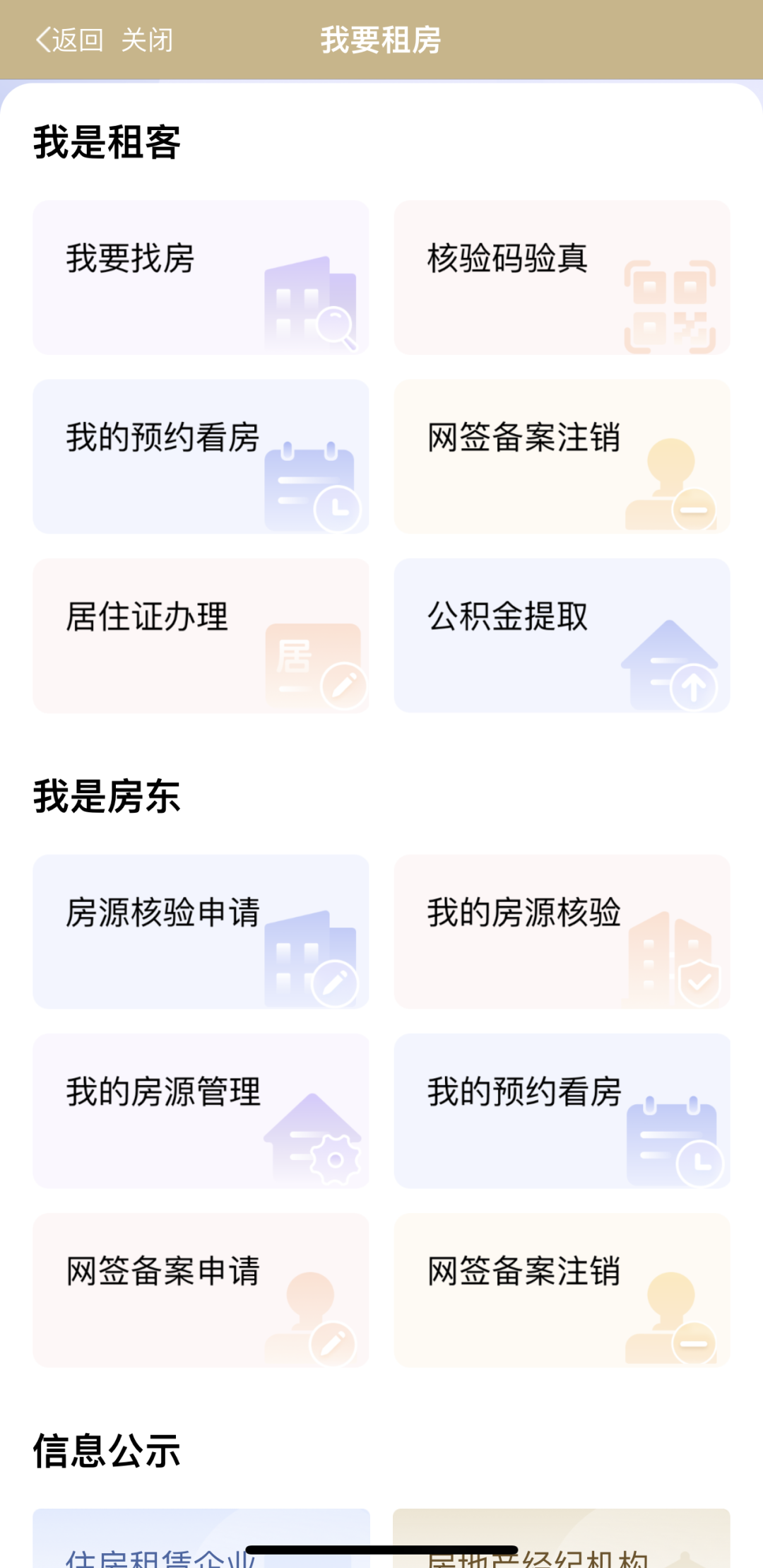Start a 房源核验申请
Image resolution: width=763 pixels, height=1568 pixels.
tap(201, 931)
